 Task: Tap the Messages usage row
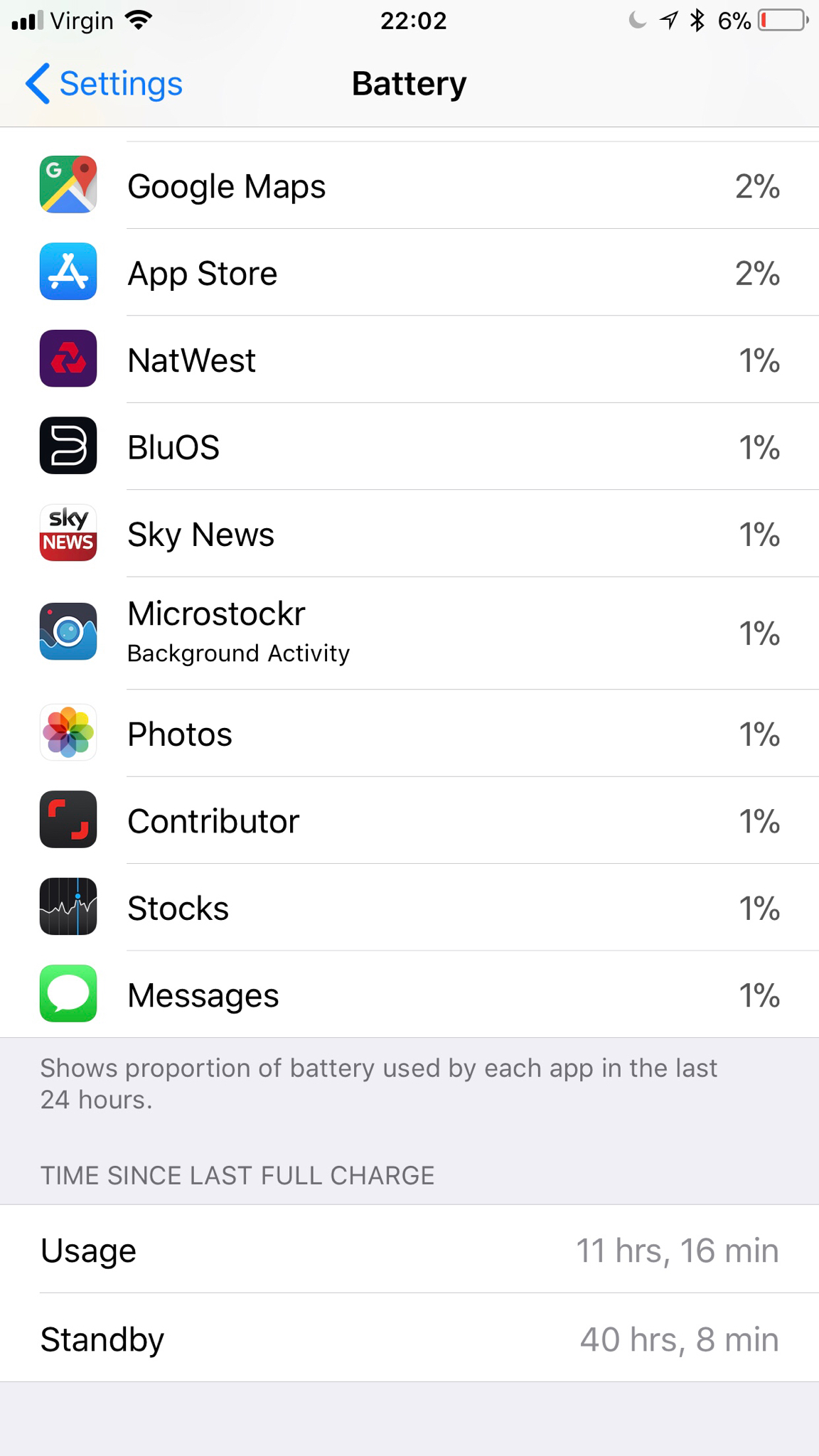click(x=409, y=994)
